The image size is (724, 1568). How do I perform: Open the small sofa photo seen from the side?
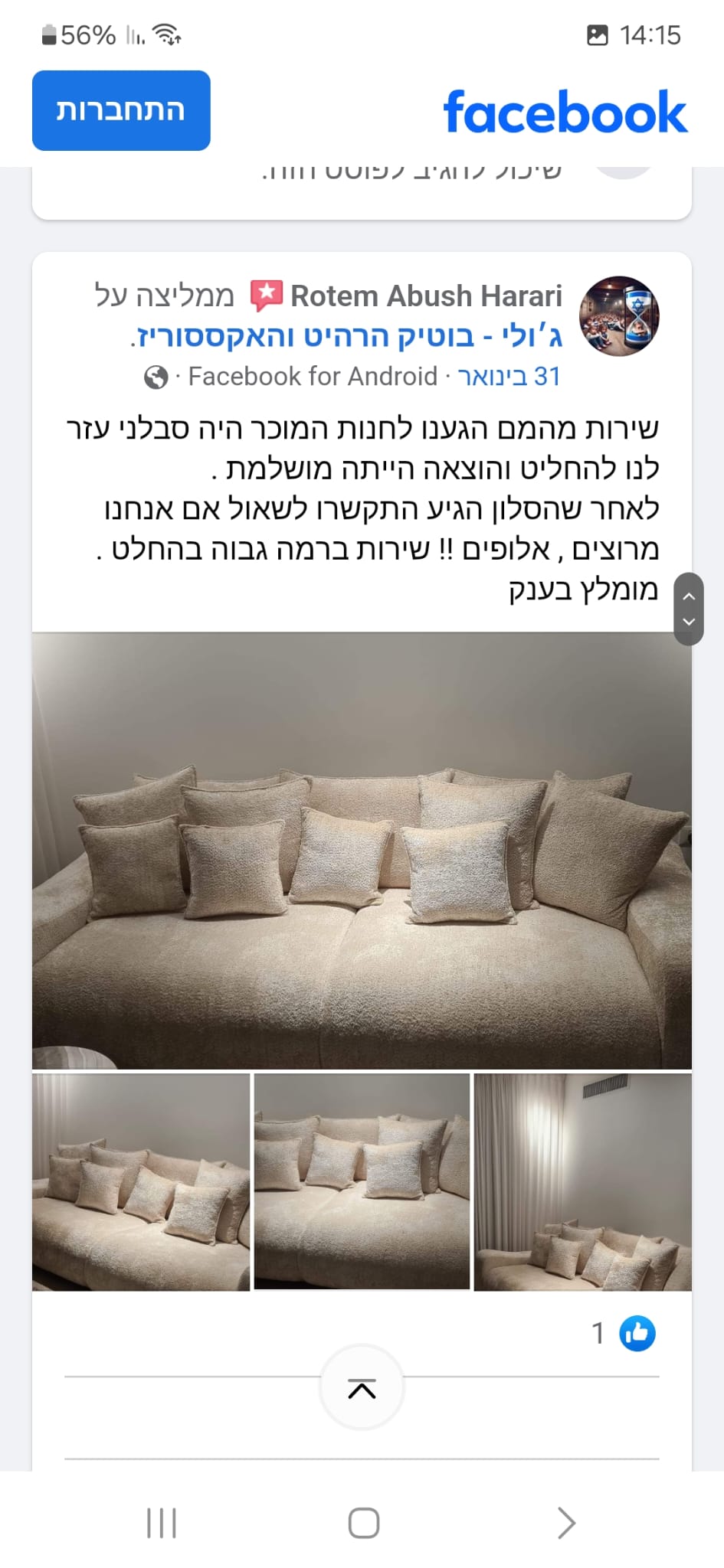pos(141,1182)
